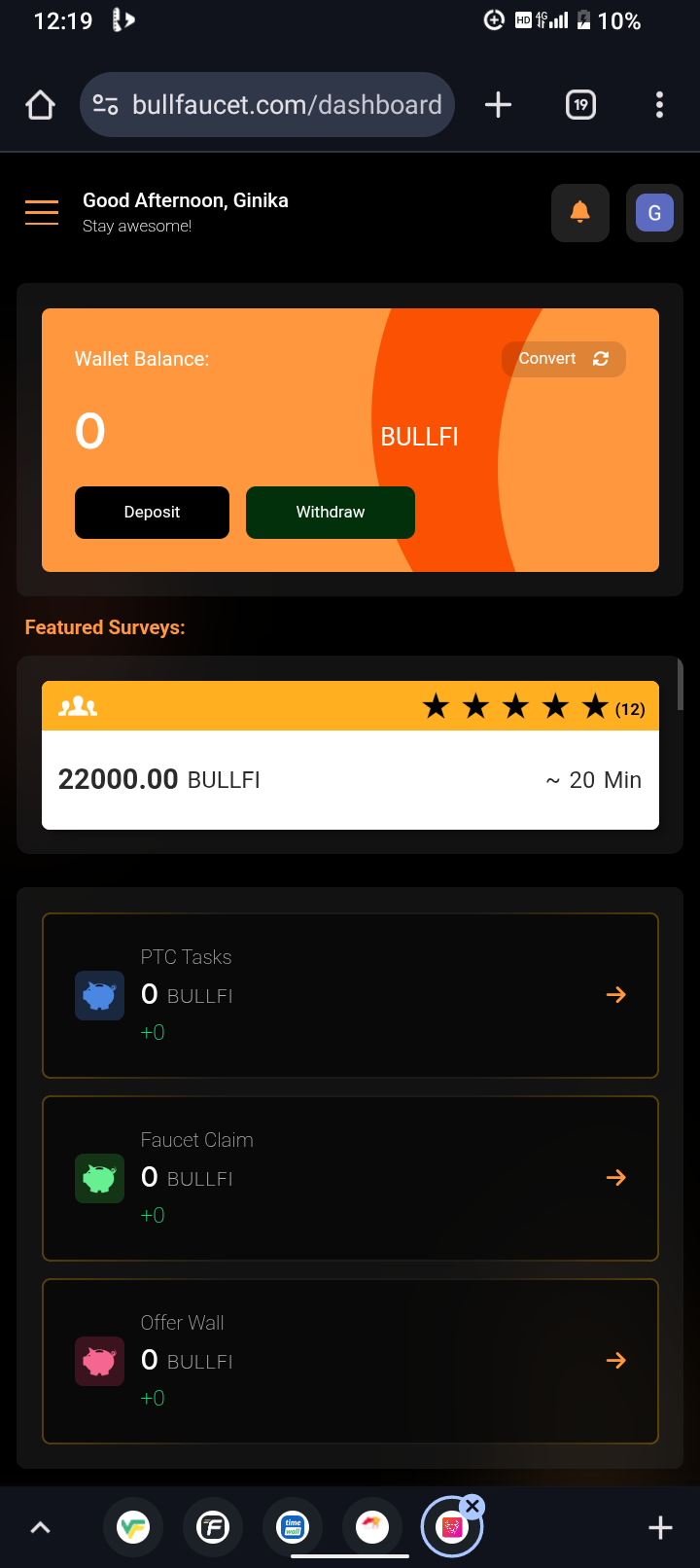Close the active tab in the bottom strip
Viewport: 700px width, 1568px height.
click(472, 1507)
